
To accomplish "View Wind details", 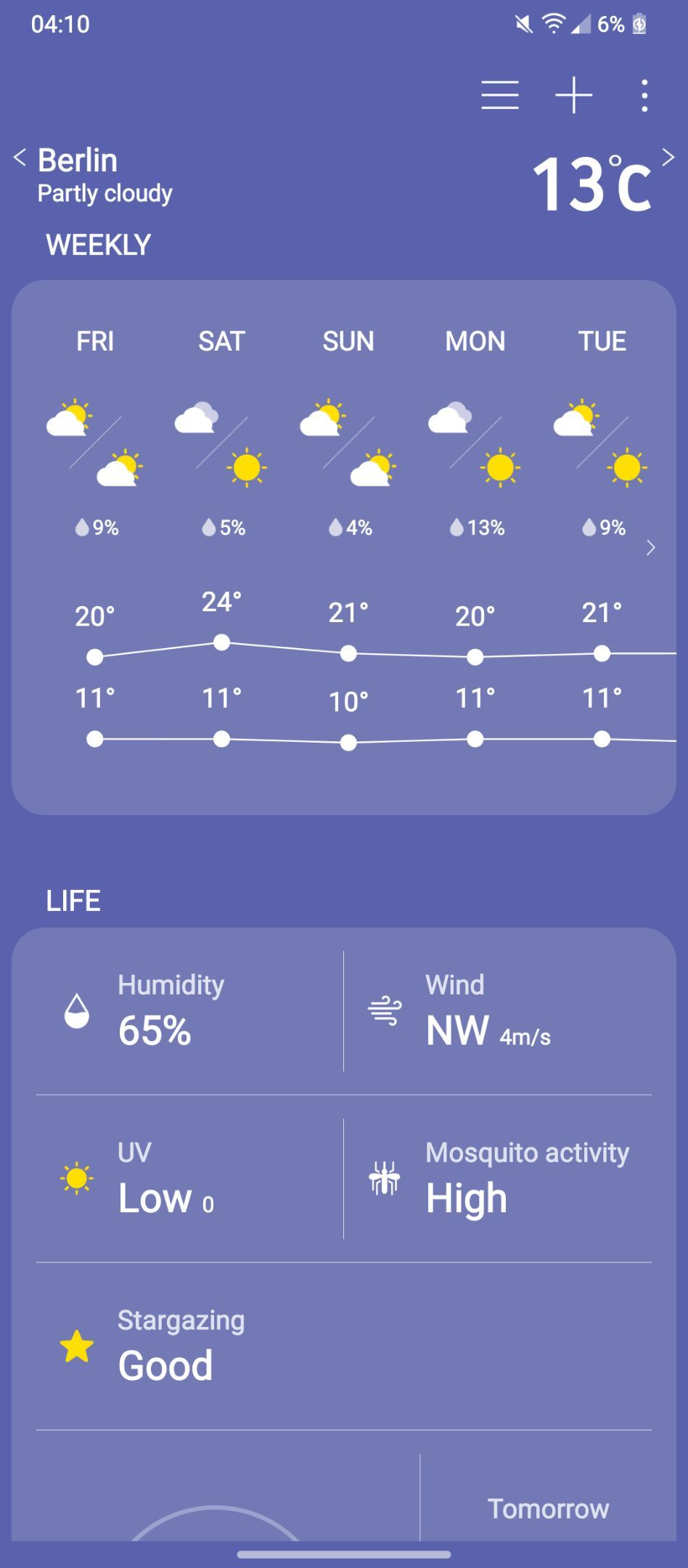I will 498,1011.
